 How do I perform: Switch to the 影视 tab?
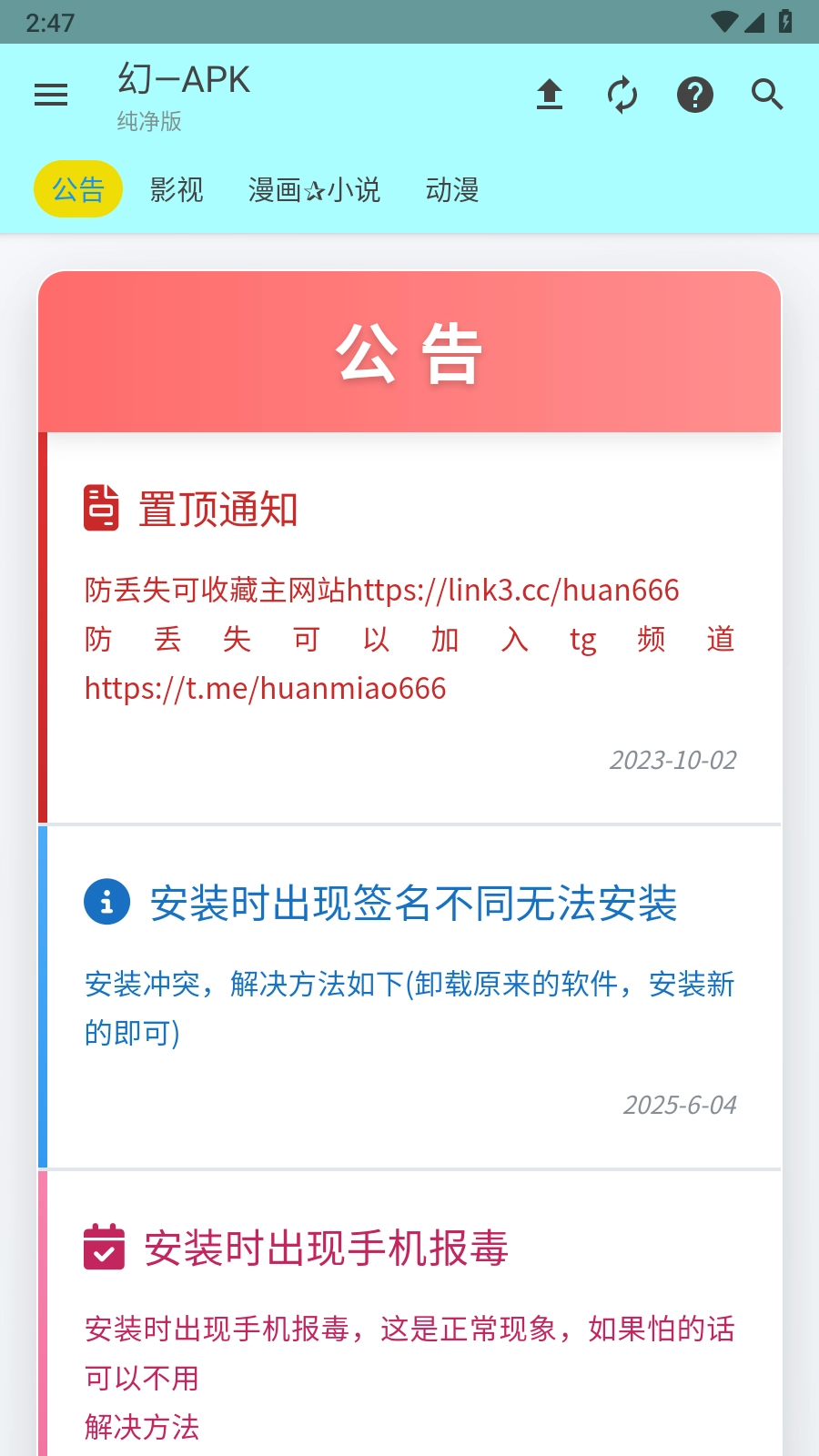pos(177,189)
